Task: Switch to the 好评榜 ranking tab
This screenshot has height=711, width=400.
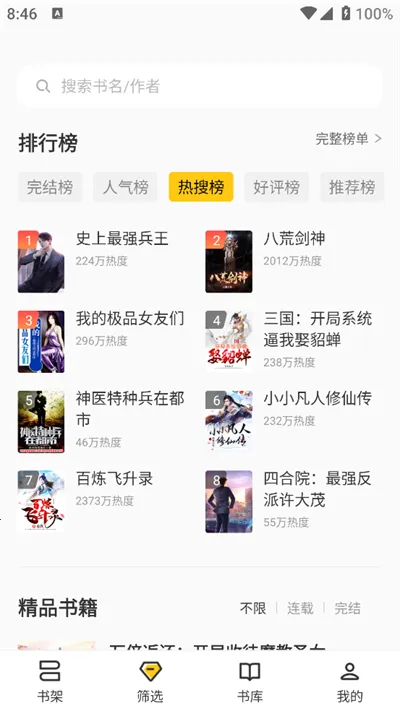Action: pos(276,187)
